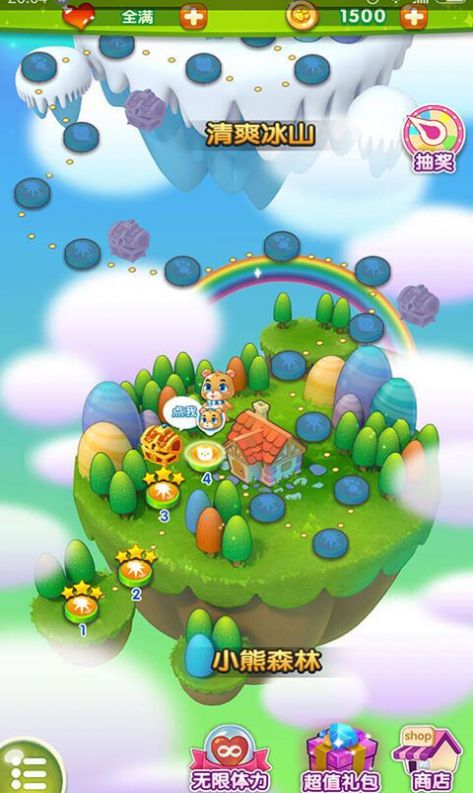Viewport: 473px width, 793px height.
Task: Go to the 商店 shop
Action: [428, 759]
